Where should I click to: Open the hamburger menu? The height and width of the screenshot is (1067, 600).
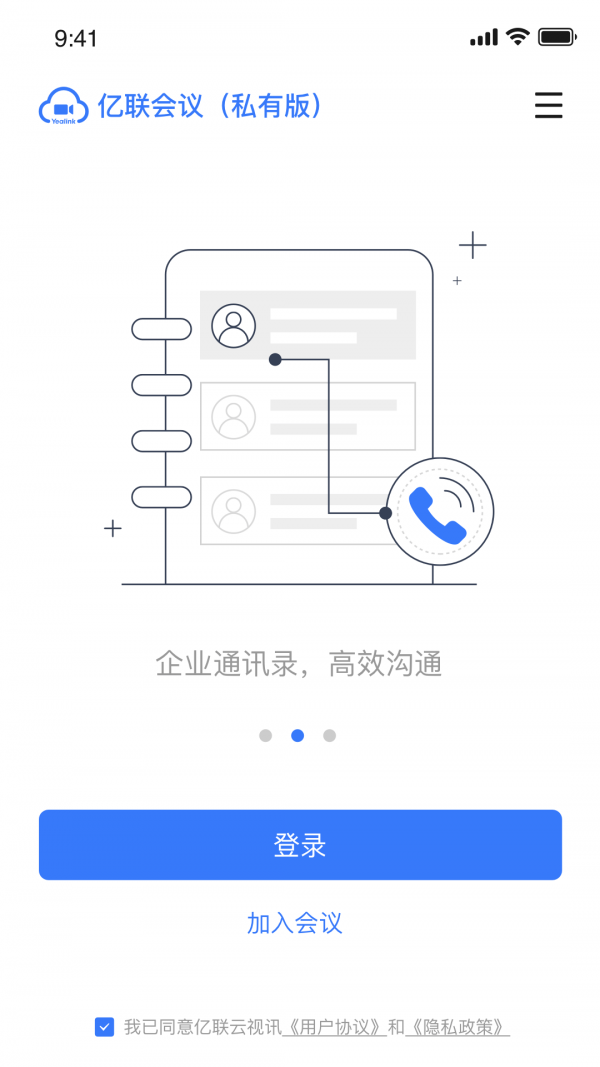point(548,105)
